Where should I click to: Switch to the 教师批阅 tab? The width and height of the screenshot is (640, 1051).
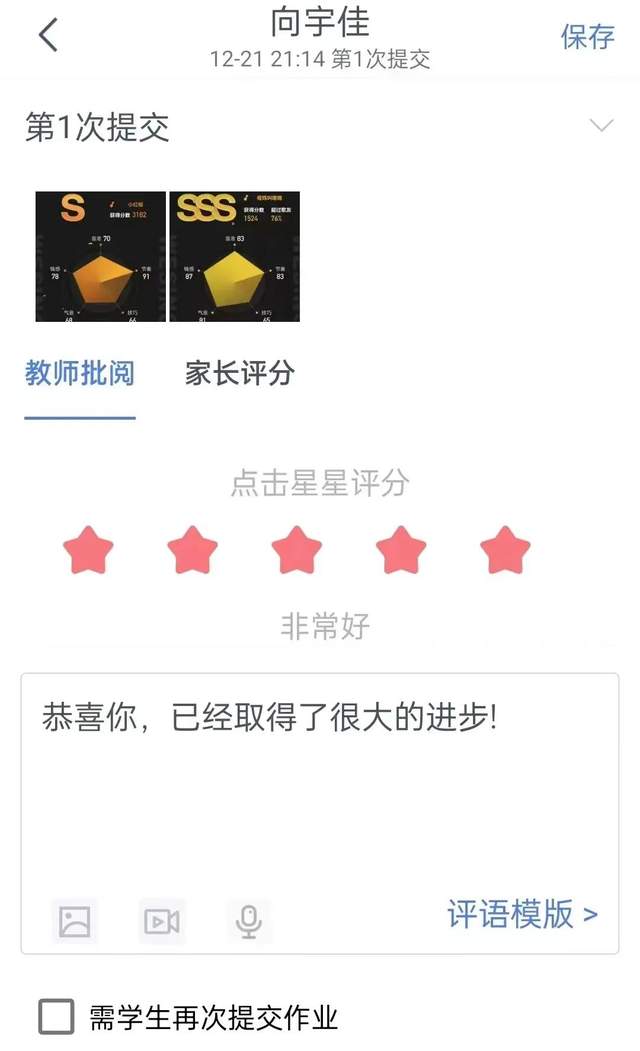point(80,374)
